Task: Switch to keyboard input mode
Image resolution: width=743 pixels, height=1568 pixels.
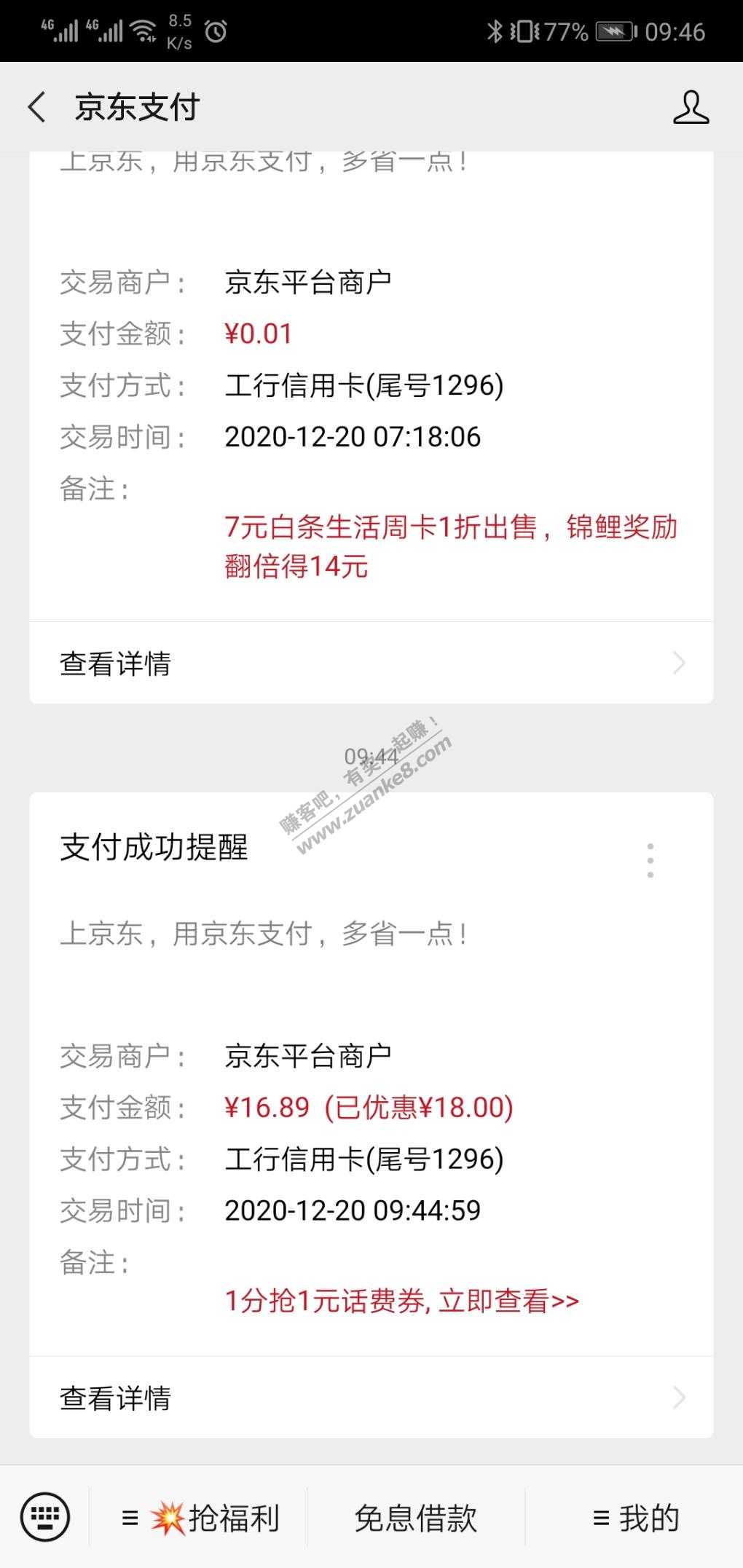Action: pyautogui.click(x=45, y=1518)
